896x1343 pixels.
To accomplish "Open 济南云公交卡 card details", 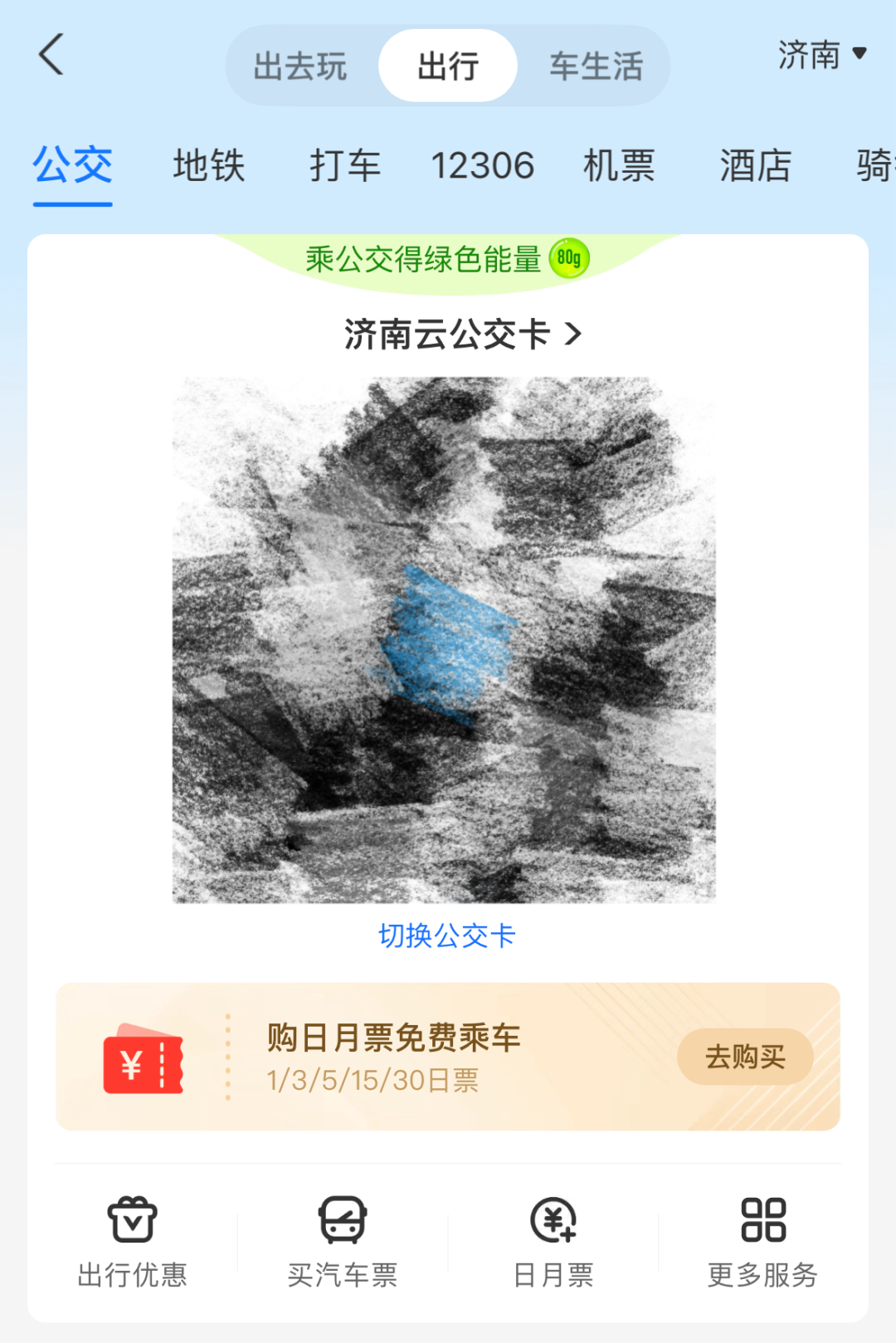I will (463, 335).
